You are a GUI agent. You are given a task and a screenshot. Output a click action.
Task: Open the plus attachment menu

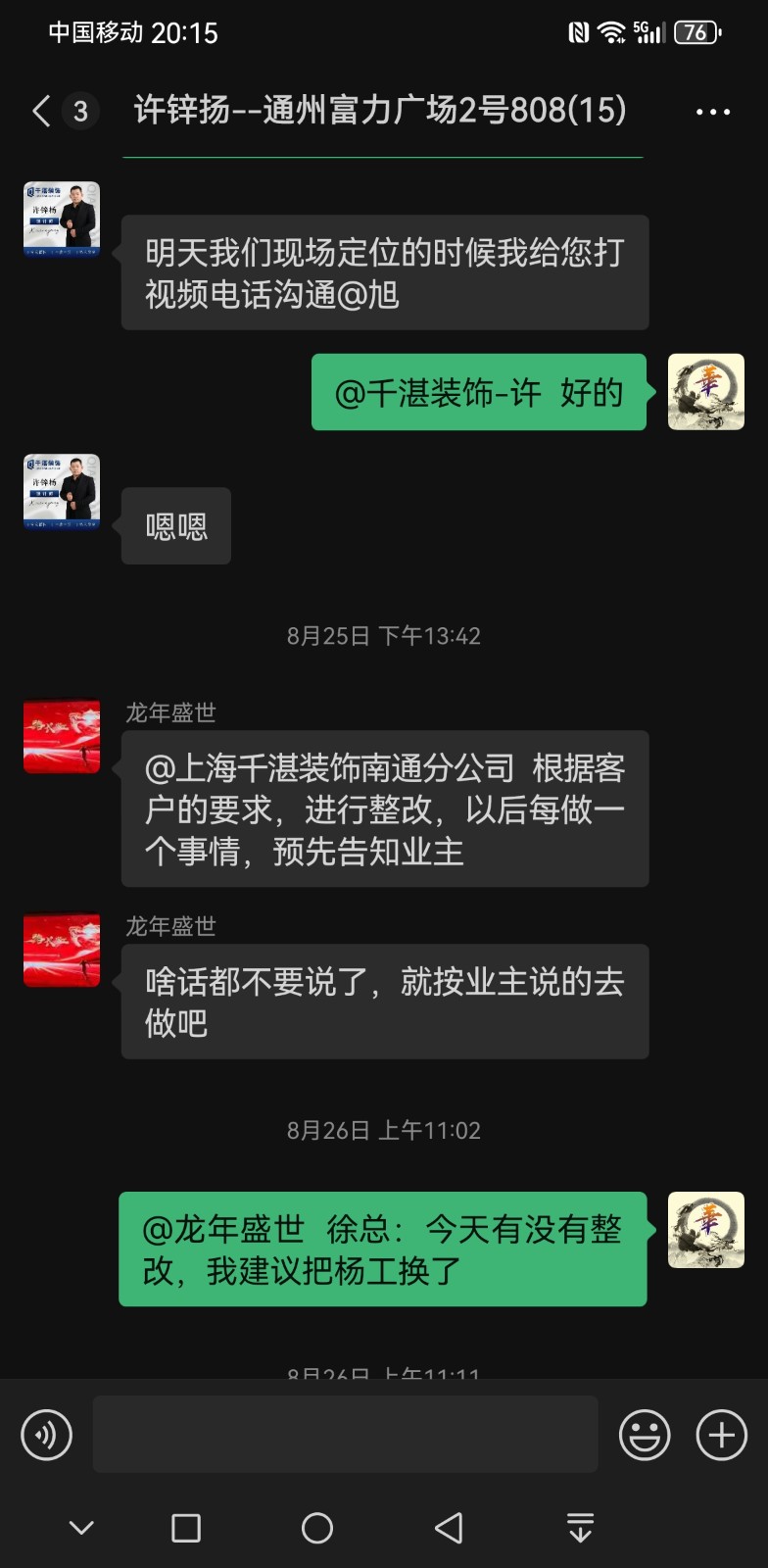(x=721, y=1435)
